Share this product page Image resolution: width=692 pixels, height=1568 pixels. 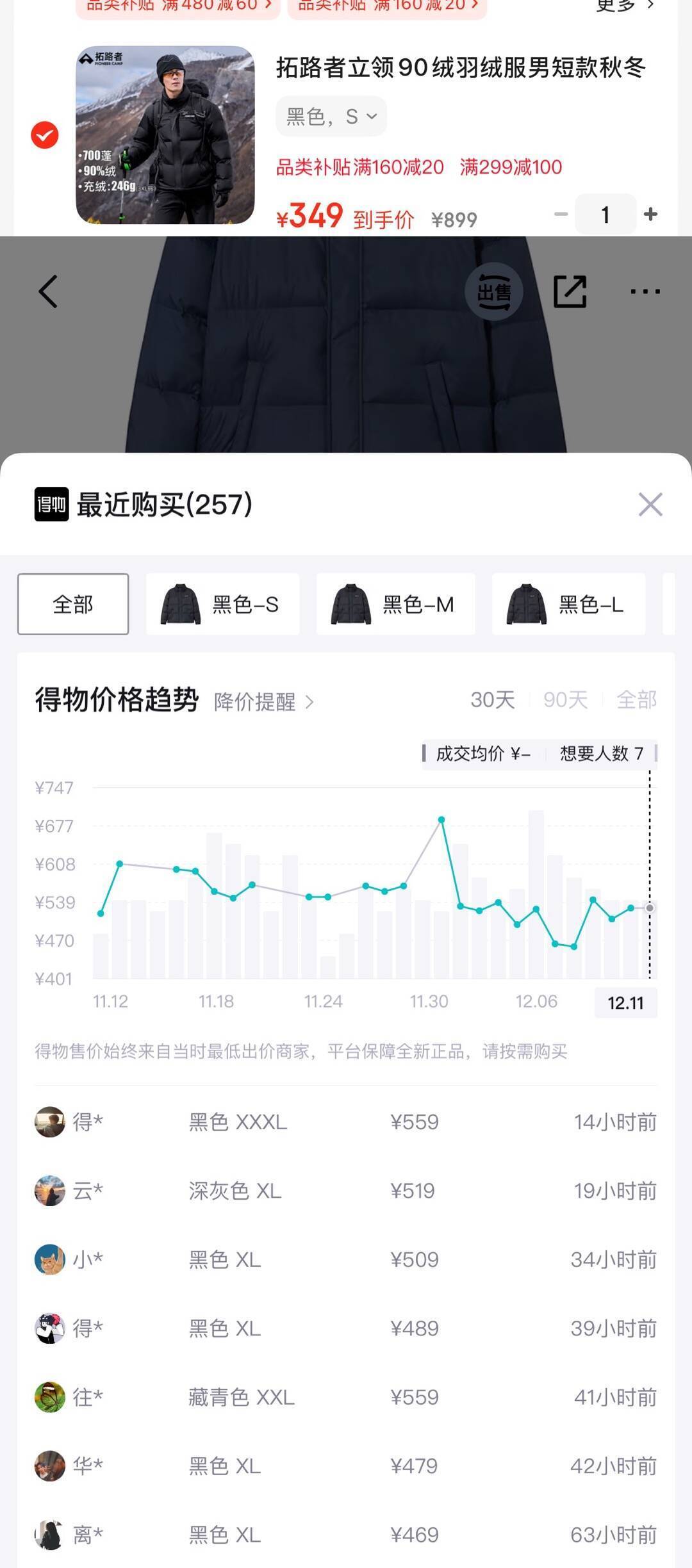point(570,292)
